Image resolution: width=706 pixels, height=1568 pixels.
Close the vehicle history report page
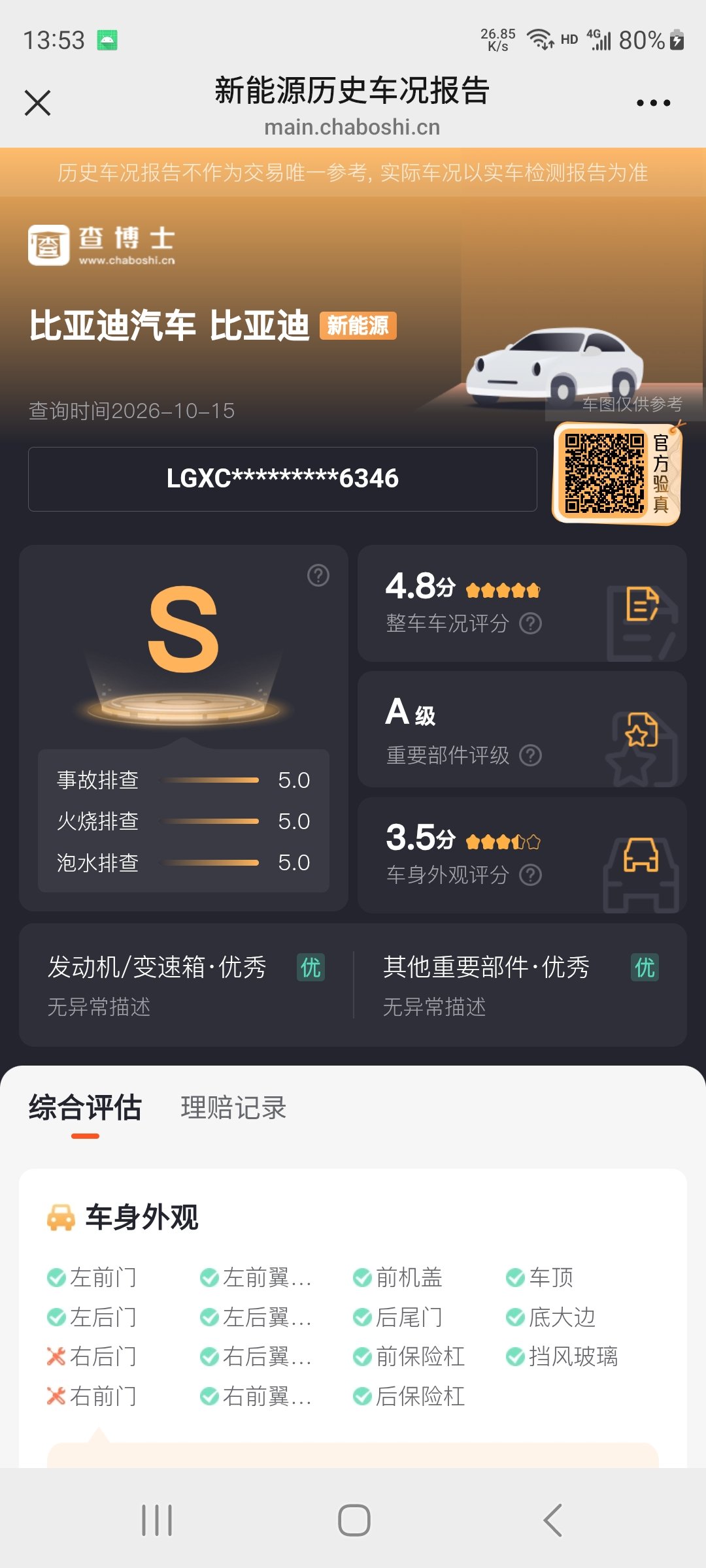coord(37,103)
